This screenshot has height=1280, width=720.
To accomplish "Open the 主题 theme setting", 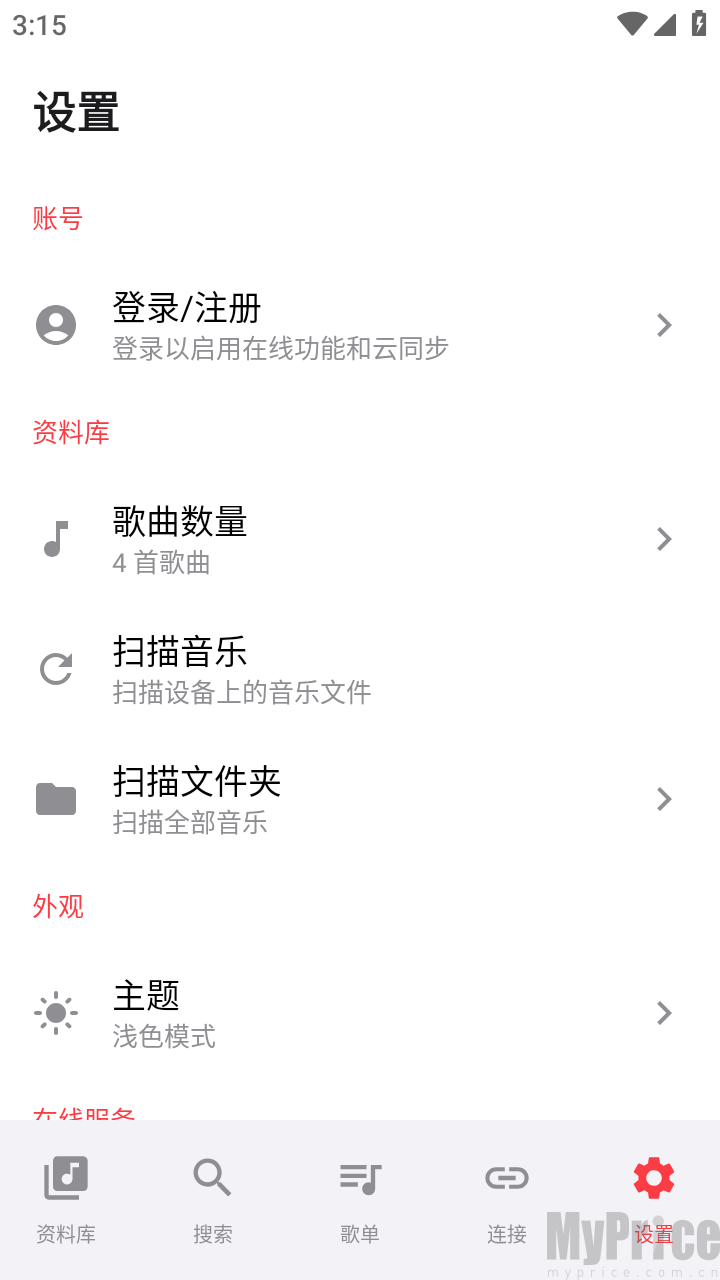I will click(360, 1013).
